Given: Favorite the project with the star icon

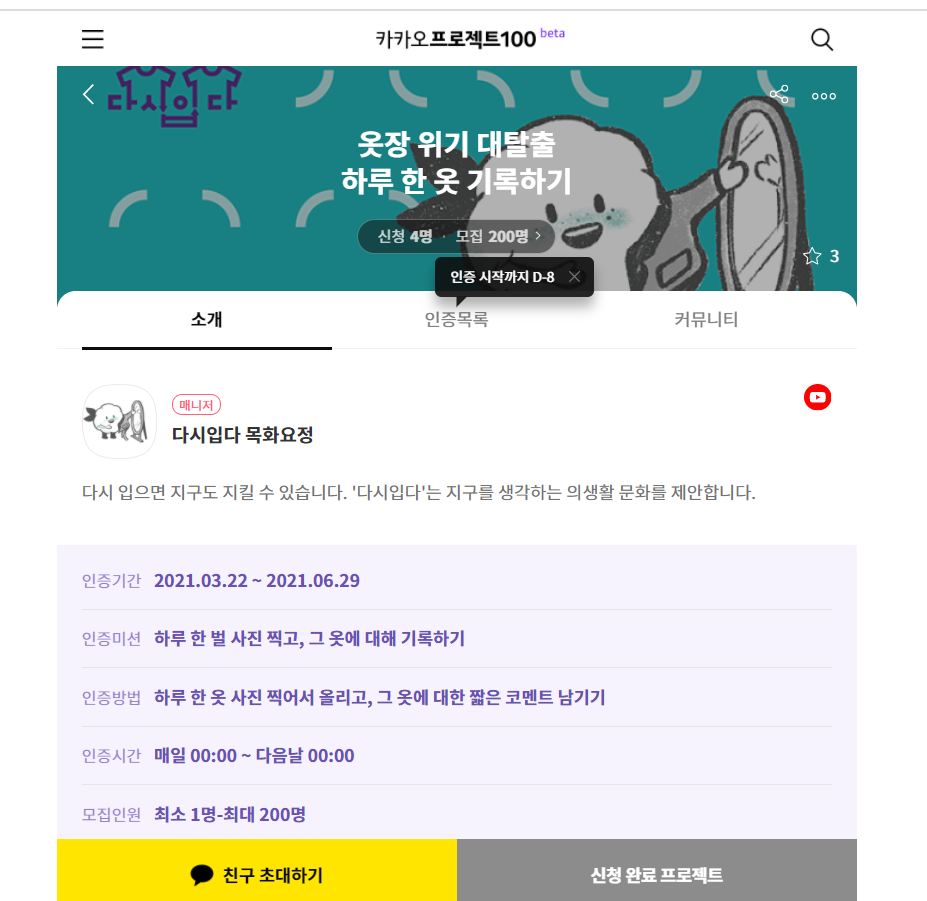Looking at the screenshot, I should pyautogui.click(x=812, y=256).
